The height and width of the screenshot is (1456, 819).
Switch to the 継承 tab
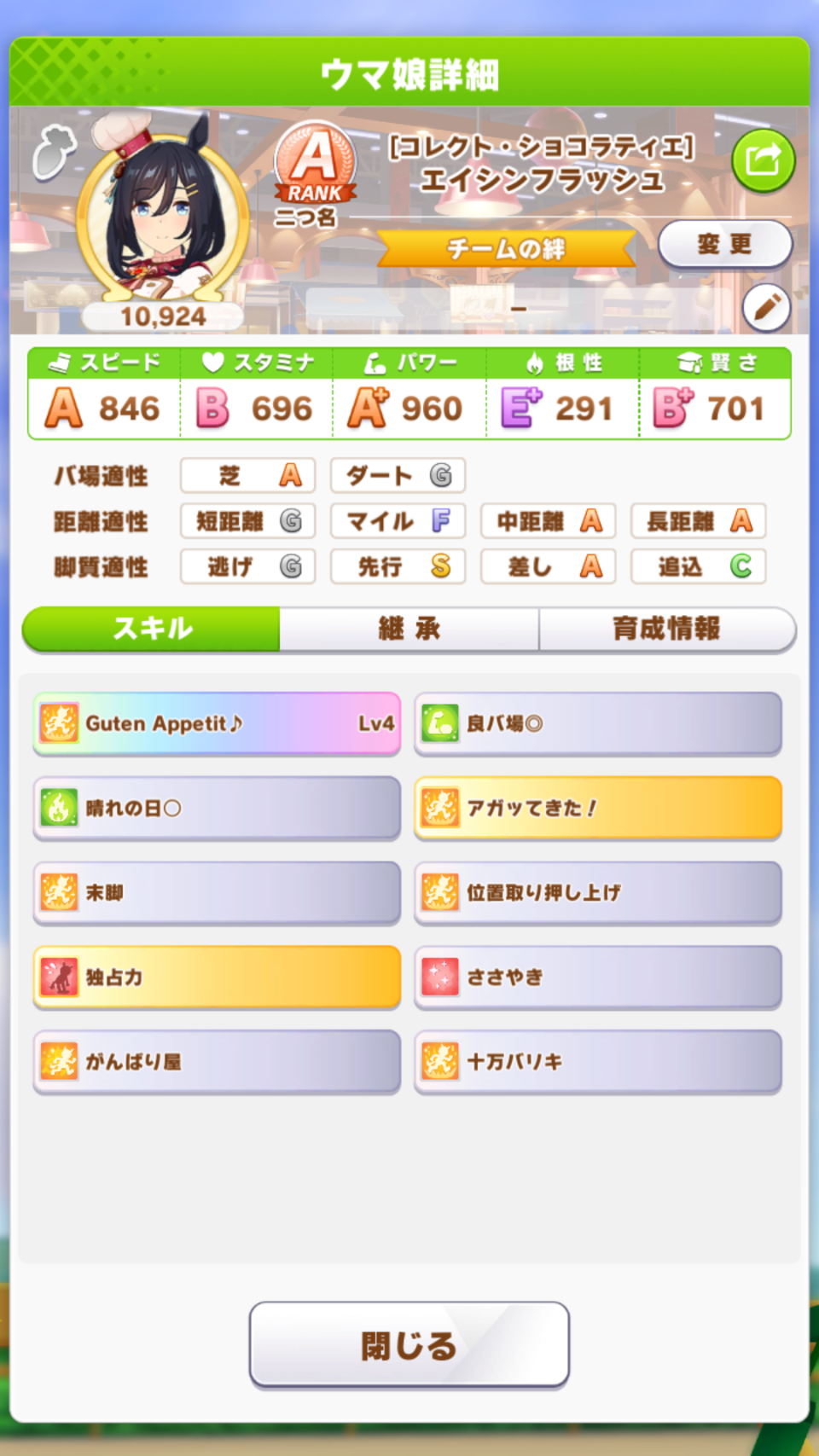pyautogui.click(x=409, y=629)
